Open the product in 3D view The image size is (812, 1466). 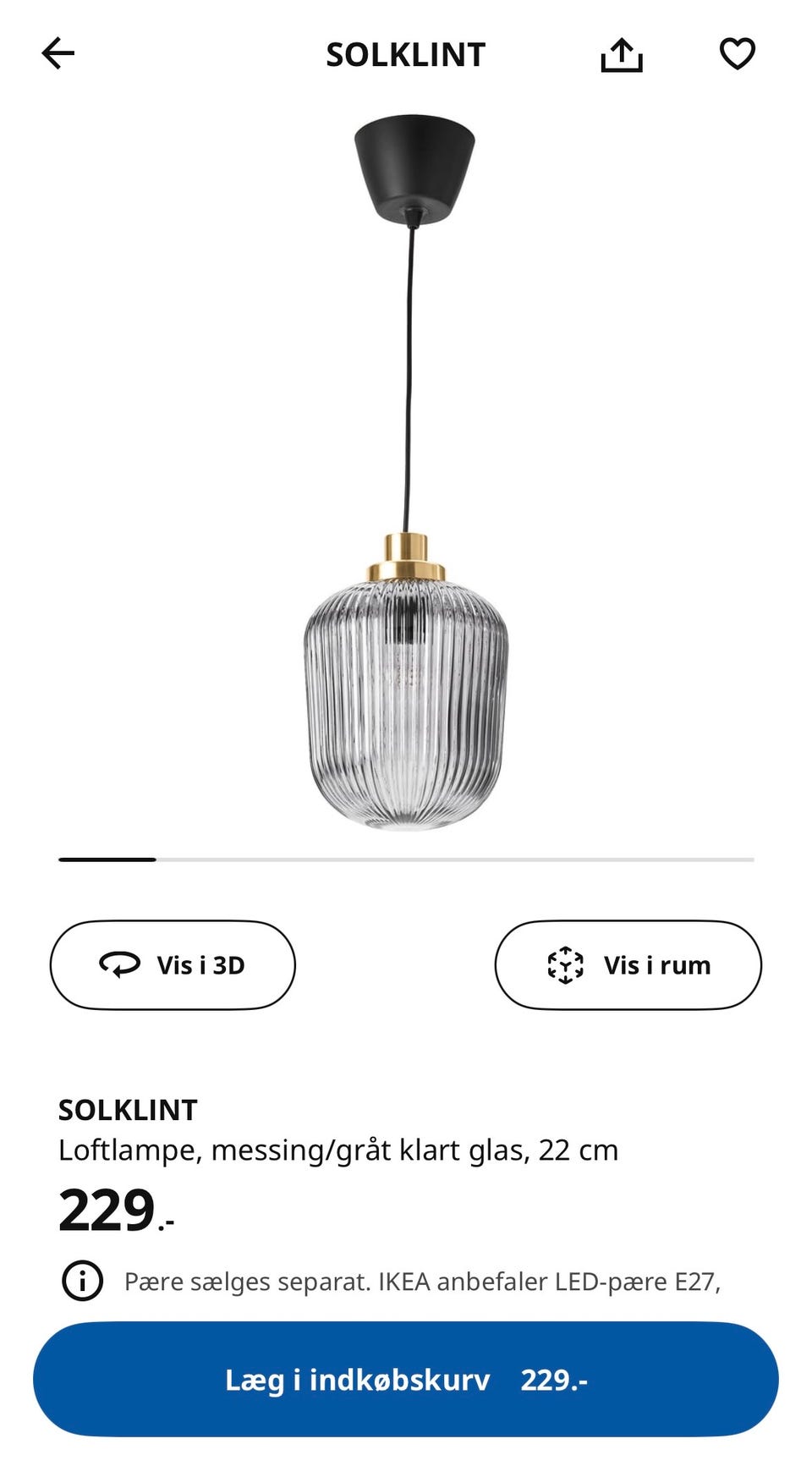[172, 964]
